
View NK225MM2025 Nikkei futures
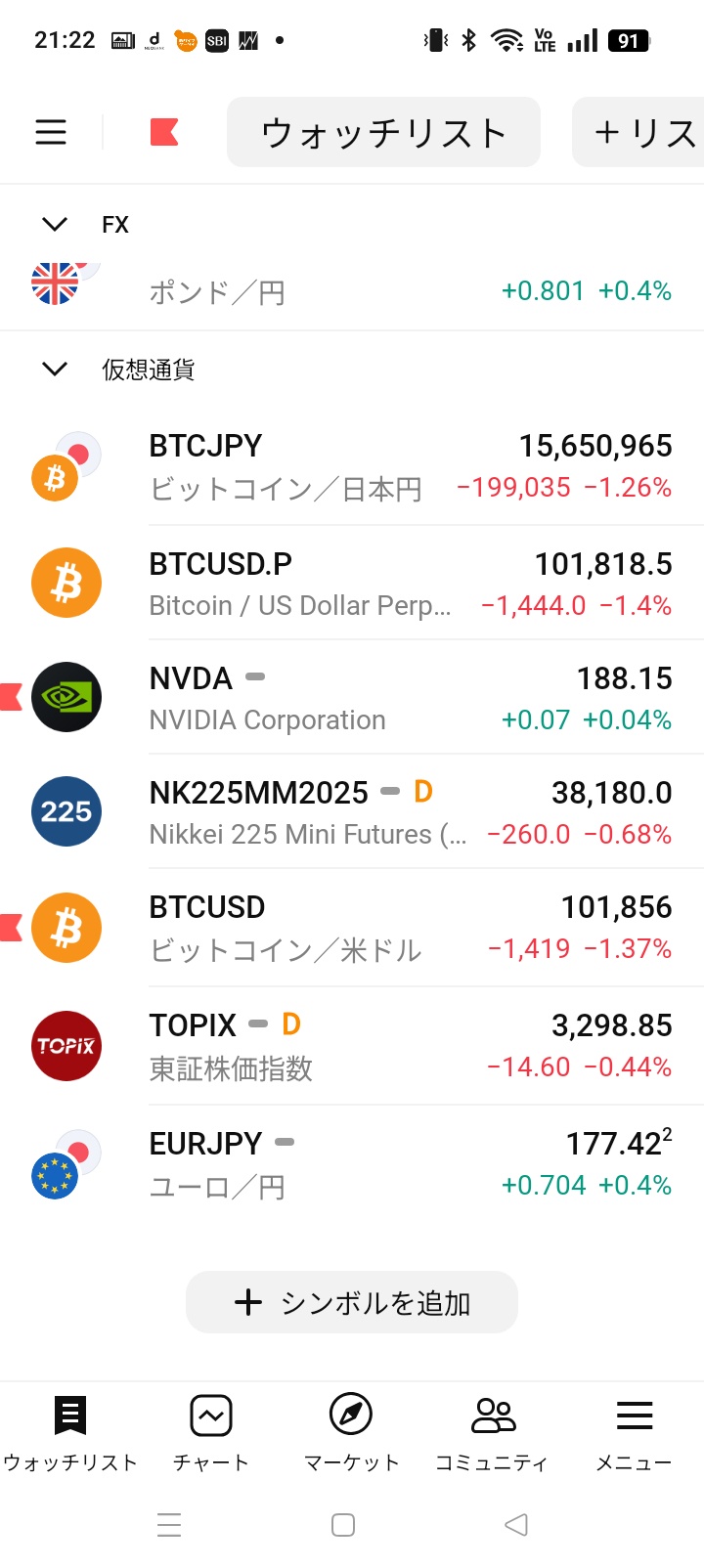pyautogui.click(x=352, y=812)
